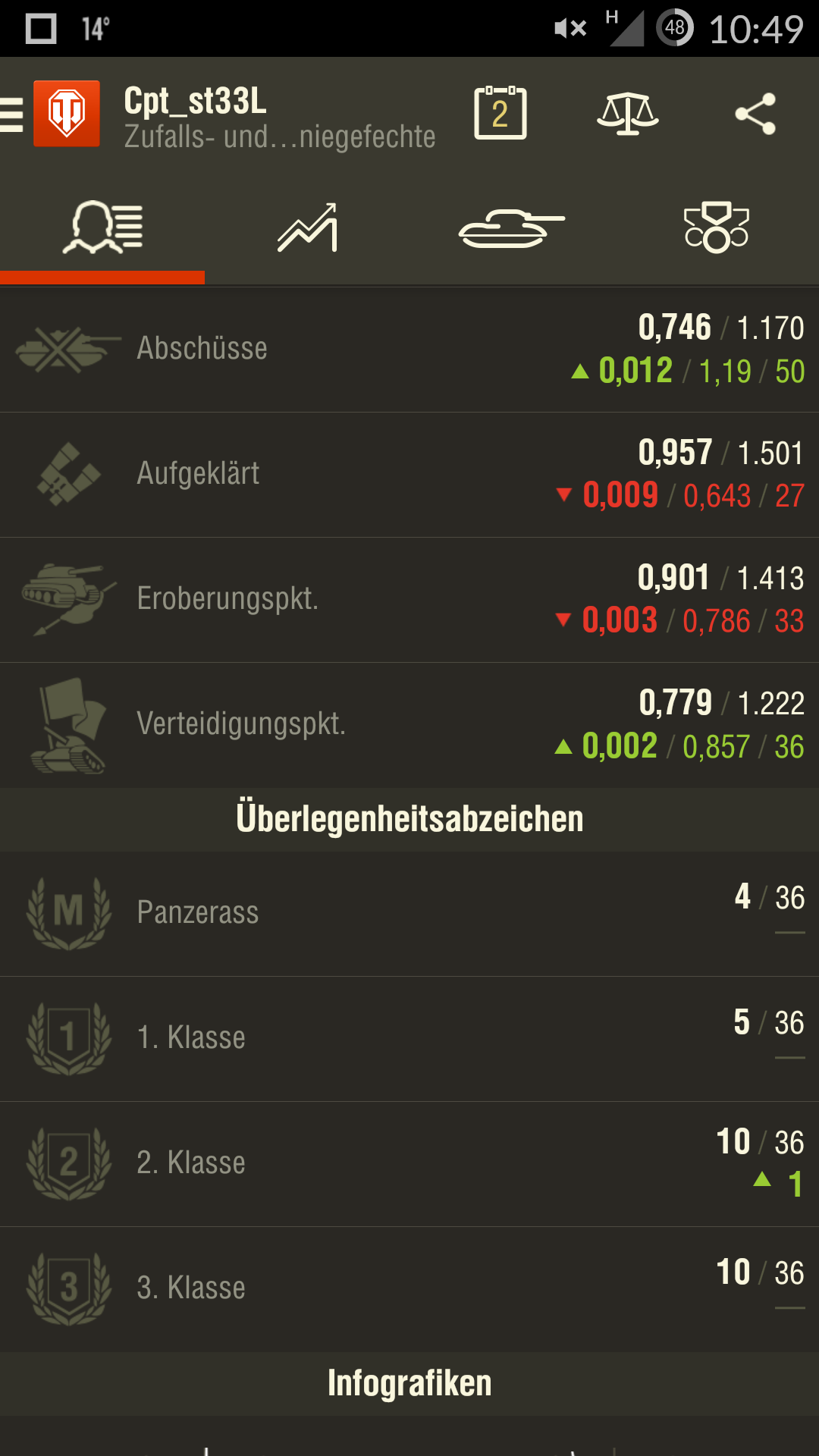Open the Abschüsse statistics row

409,349
